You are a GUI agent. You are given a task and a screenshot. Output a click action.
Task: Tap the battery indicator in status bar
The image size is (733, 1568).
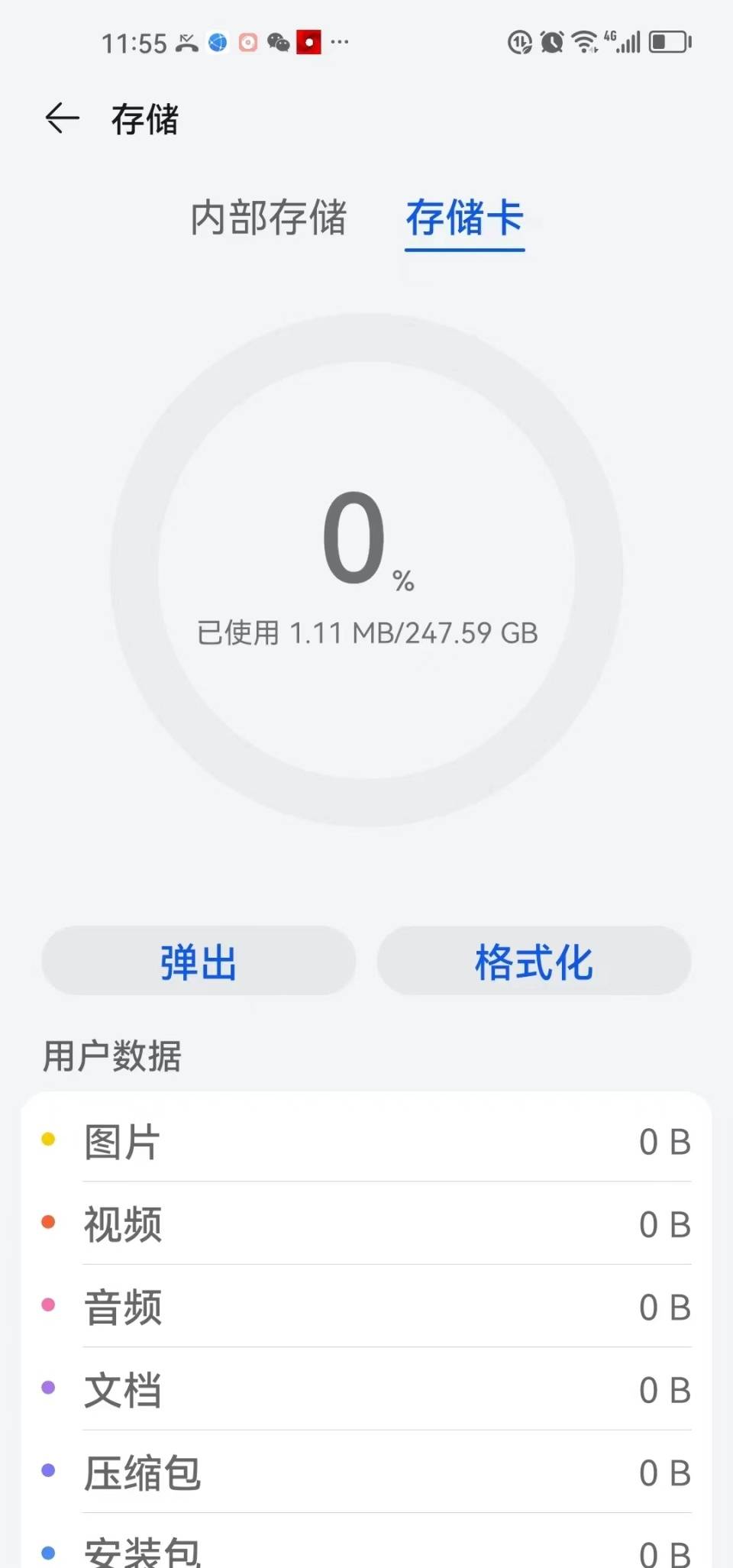coord(667,43)
